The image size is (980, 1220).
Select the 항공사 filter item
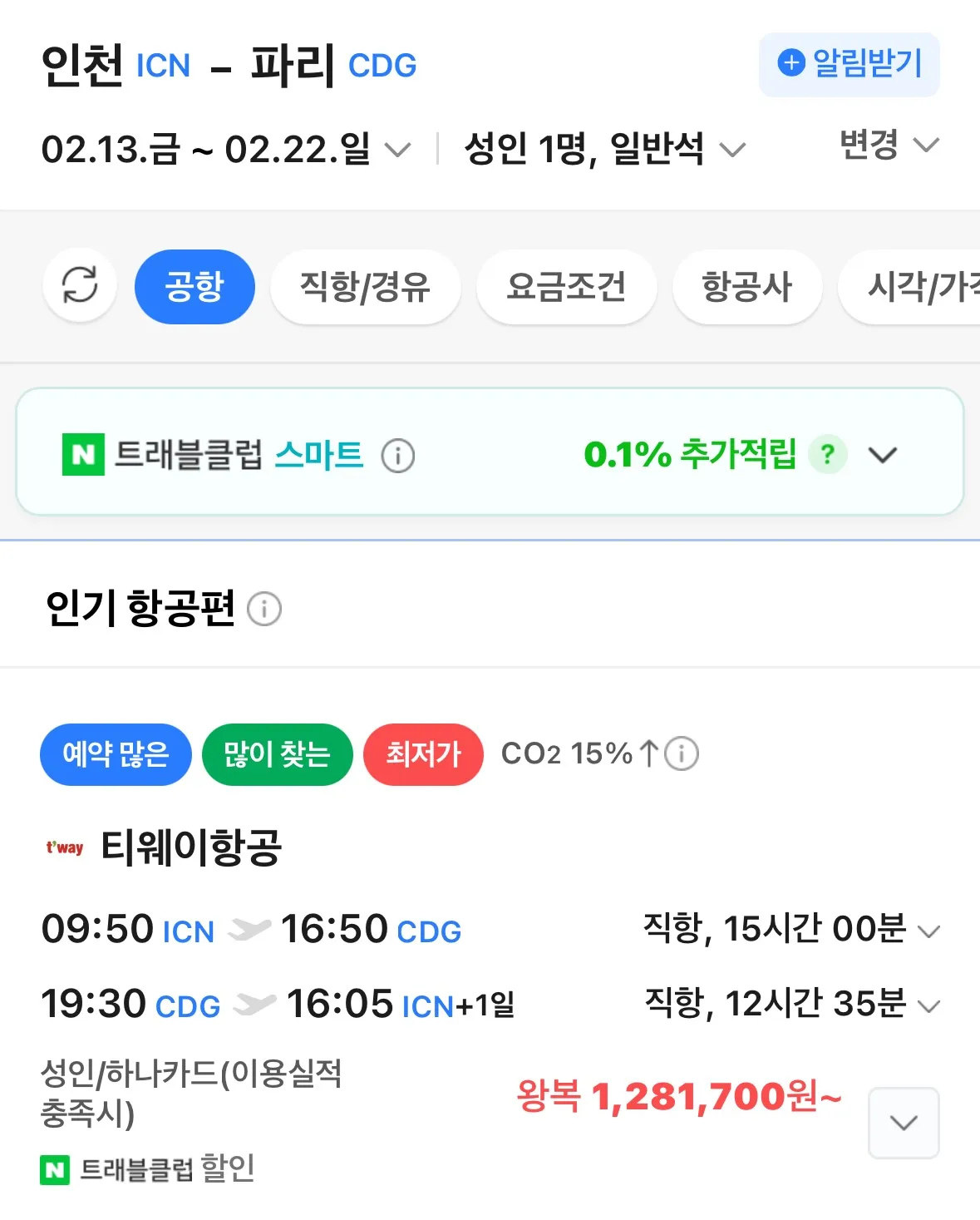pos(746,286)
